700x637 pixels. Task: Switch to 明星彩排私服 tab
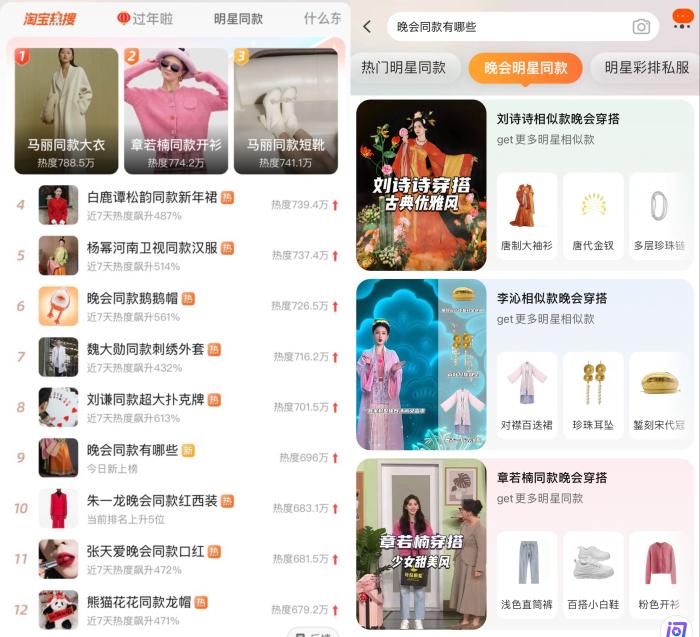click(646, 68)
